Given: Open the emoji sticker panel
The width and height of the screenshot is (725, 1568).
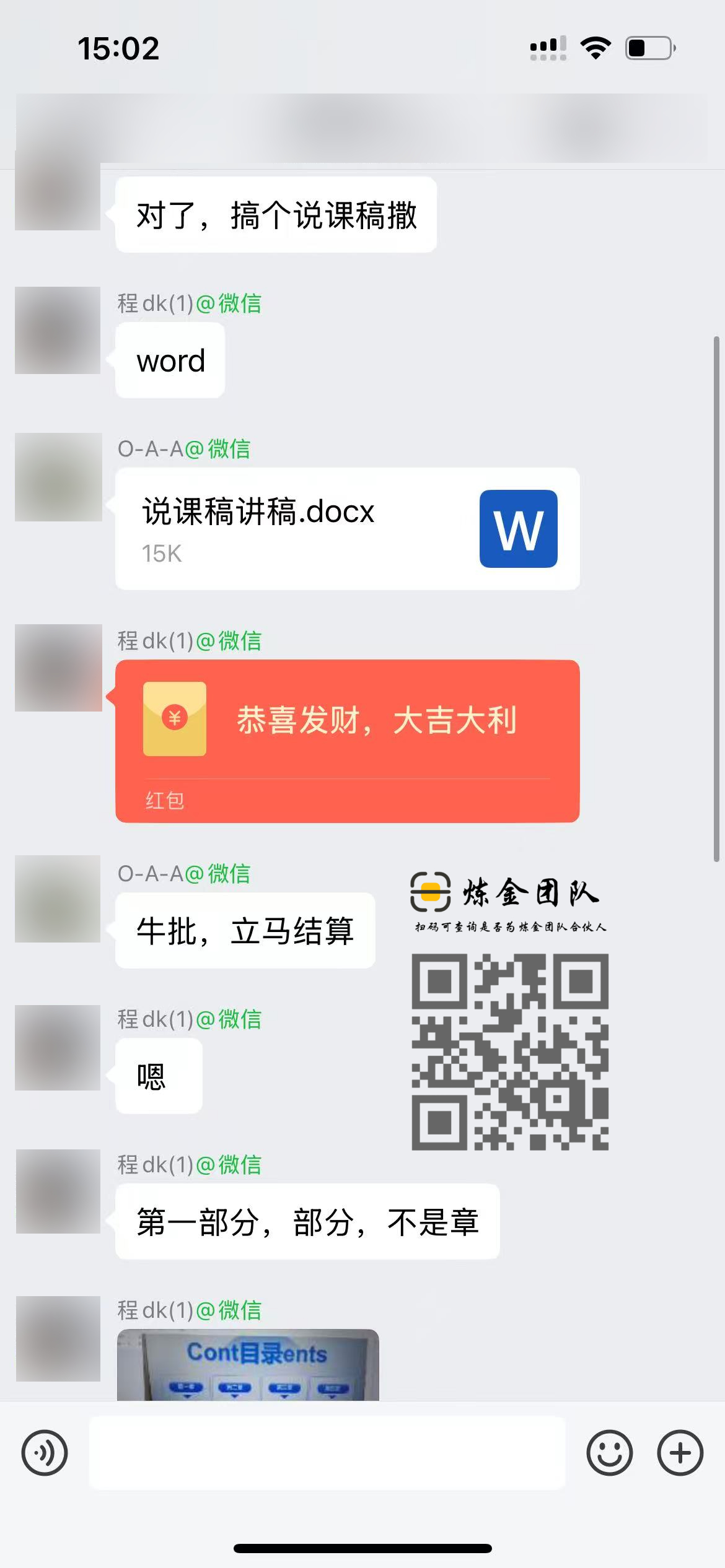Looking at the screenshot, I should tap(610, 1452).
